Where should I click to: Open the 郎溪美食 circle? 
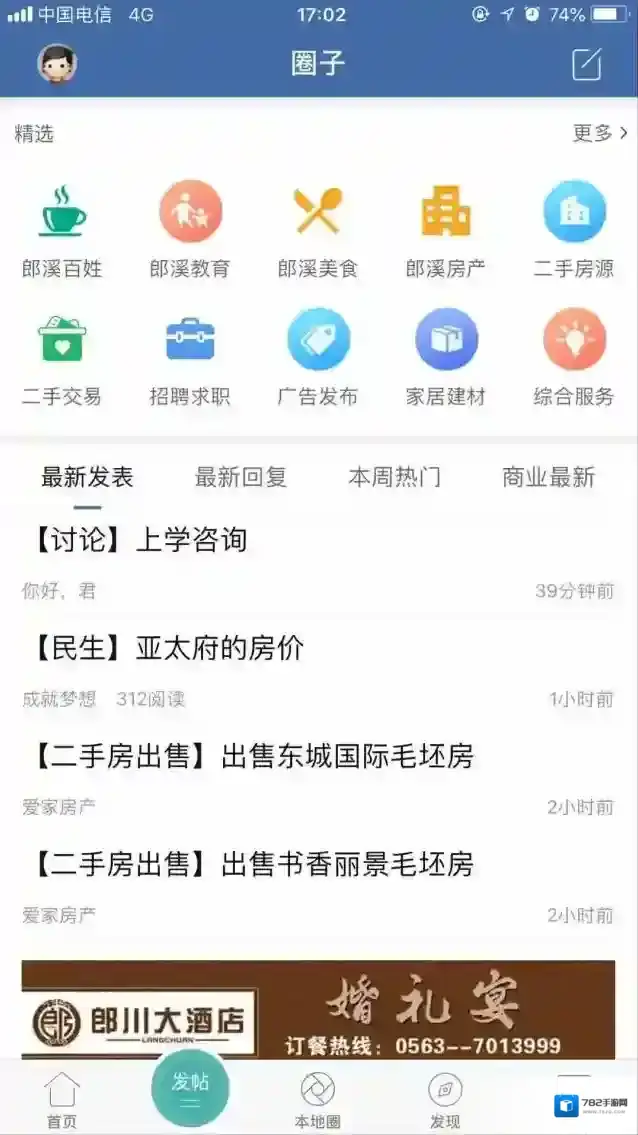point(318,229)
